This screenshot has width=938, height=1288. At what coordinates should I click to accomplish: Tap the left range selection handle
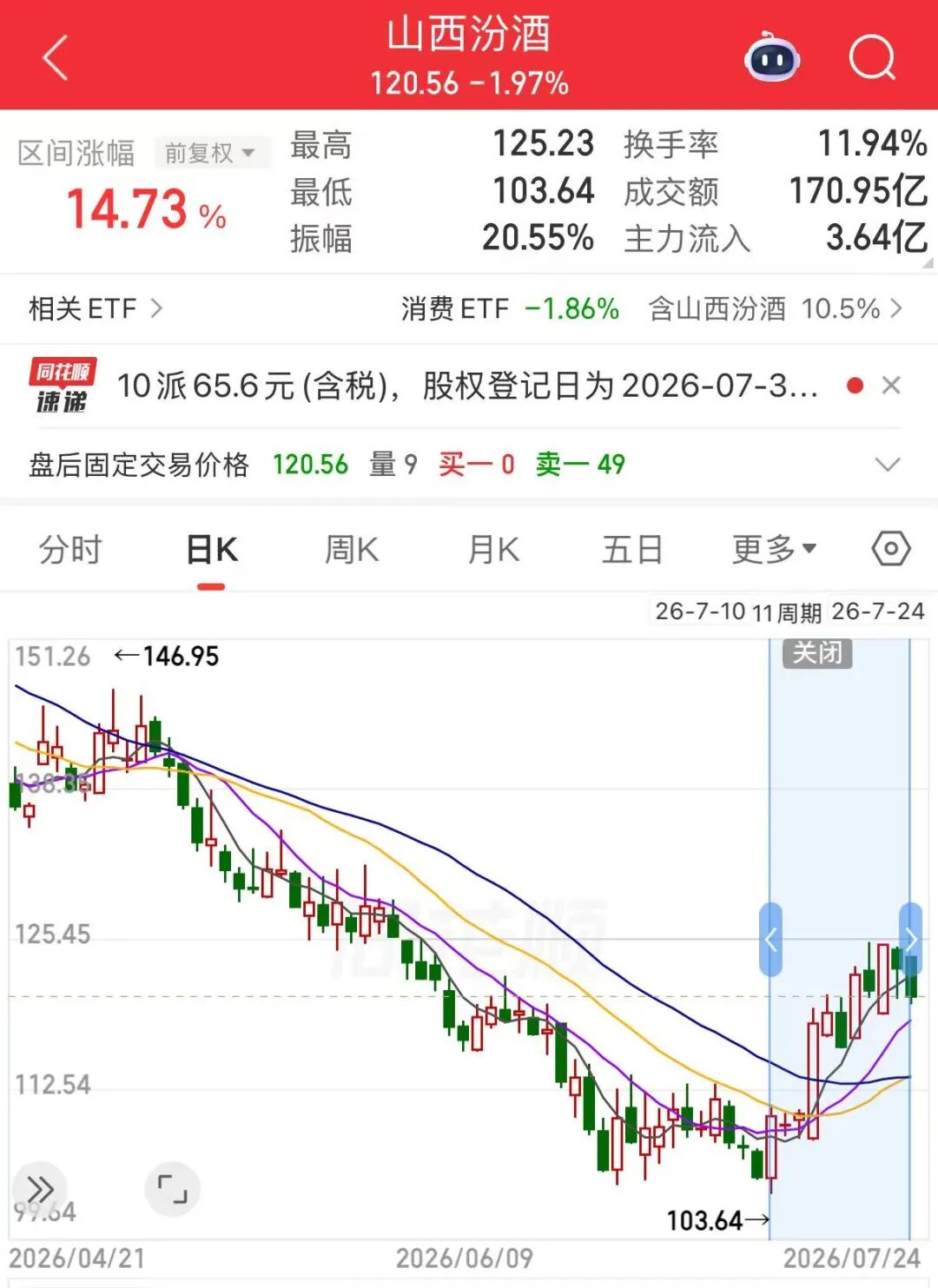[x=770, y=939]
